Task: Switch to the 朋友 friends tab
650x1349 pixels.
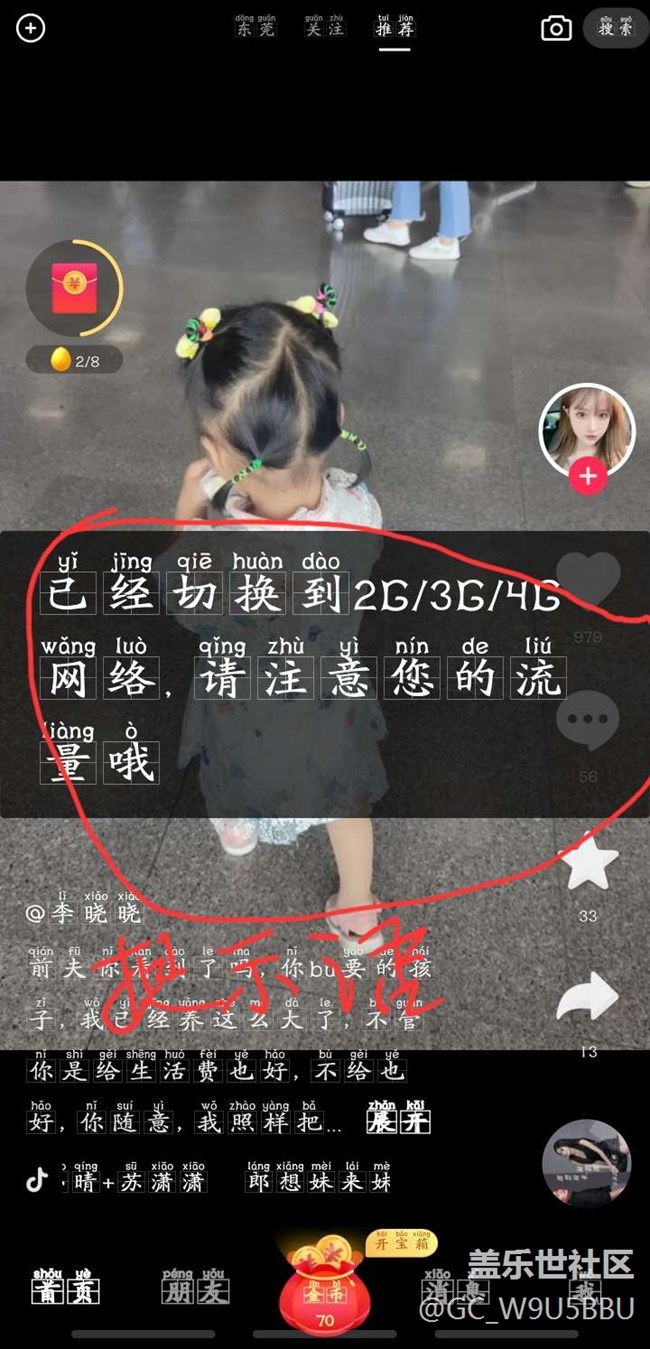Action: click(195, 1291)
